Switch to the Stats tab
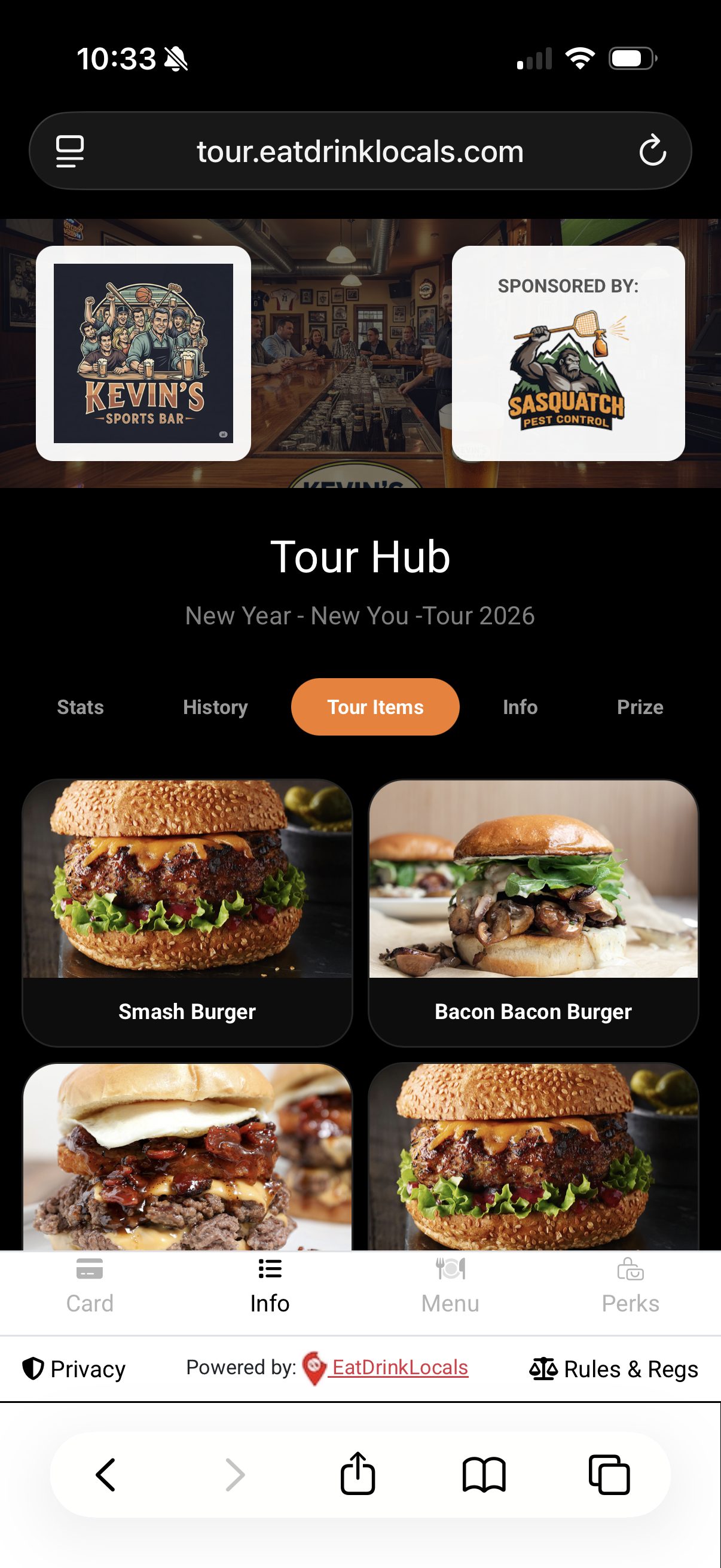Image resolution: width=721 pixels, height=1568 pixels. tap(80, 707)
